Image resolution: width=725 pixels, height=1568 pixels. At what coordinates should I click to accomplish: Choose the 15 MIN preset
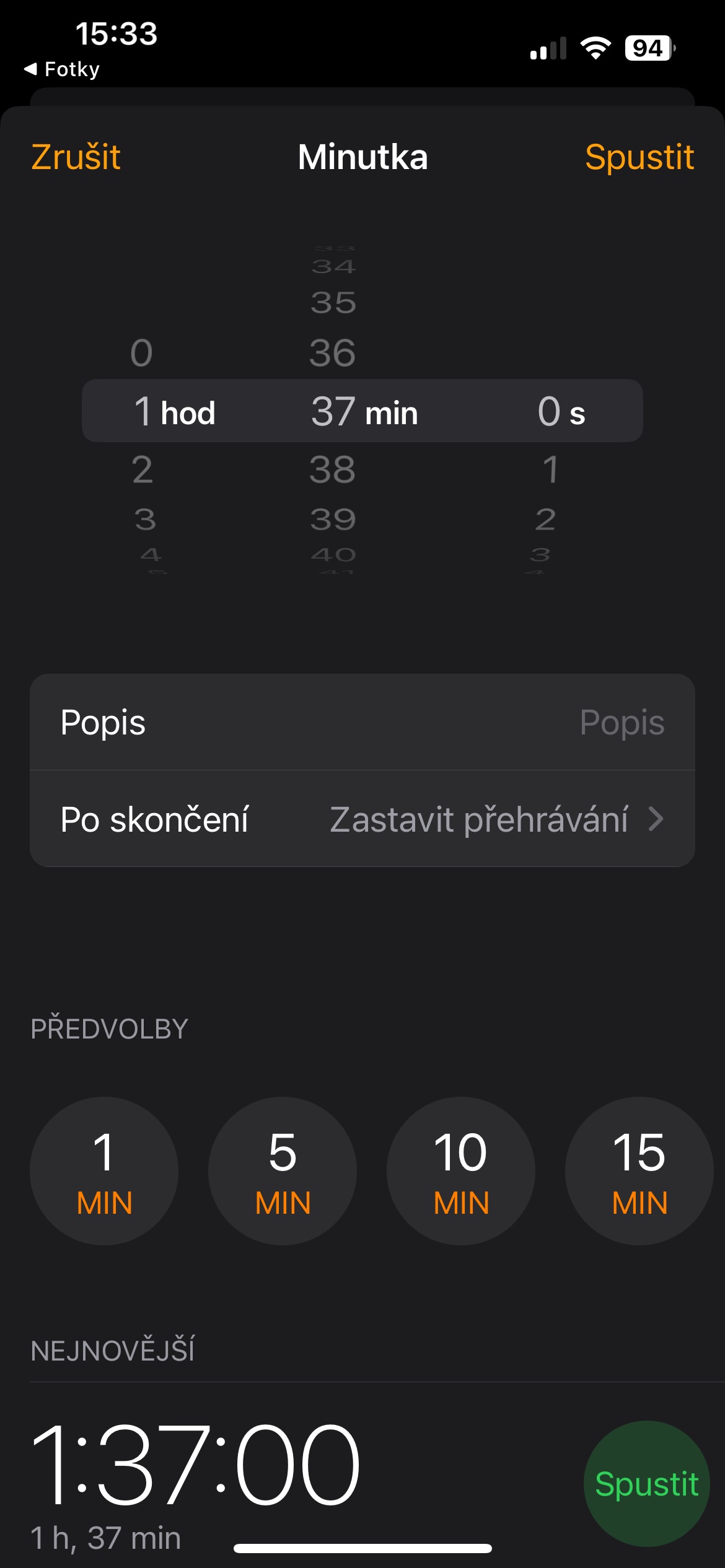pyautogui.click(x=639, y=1170)
